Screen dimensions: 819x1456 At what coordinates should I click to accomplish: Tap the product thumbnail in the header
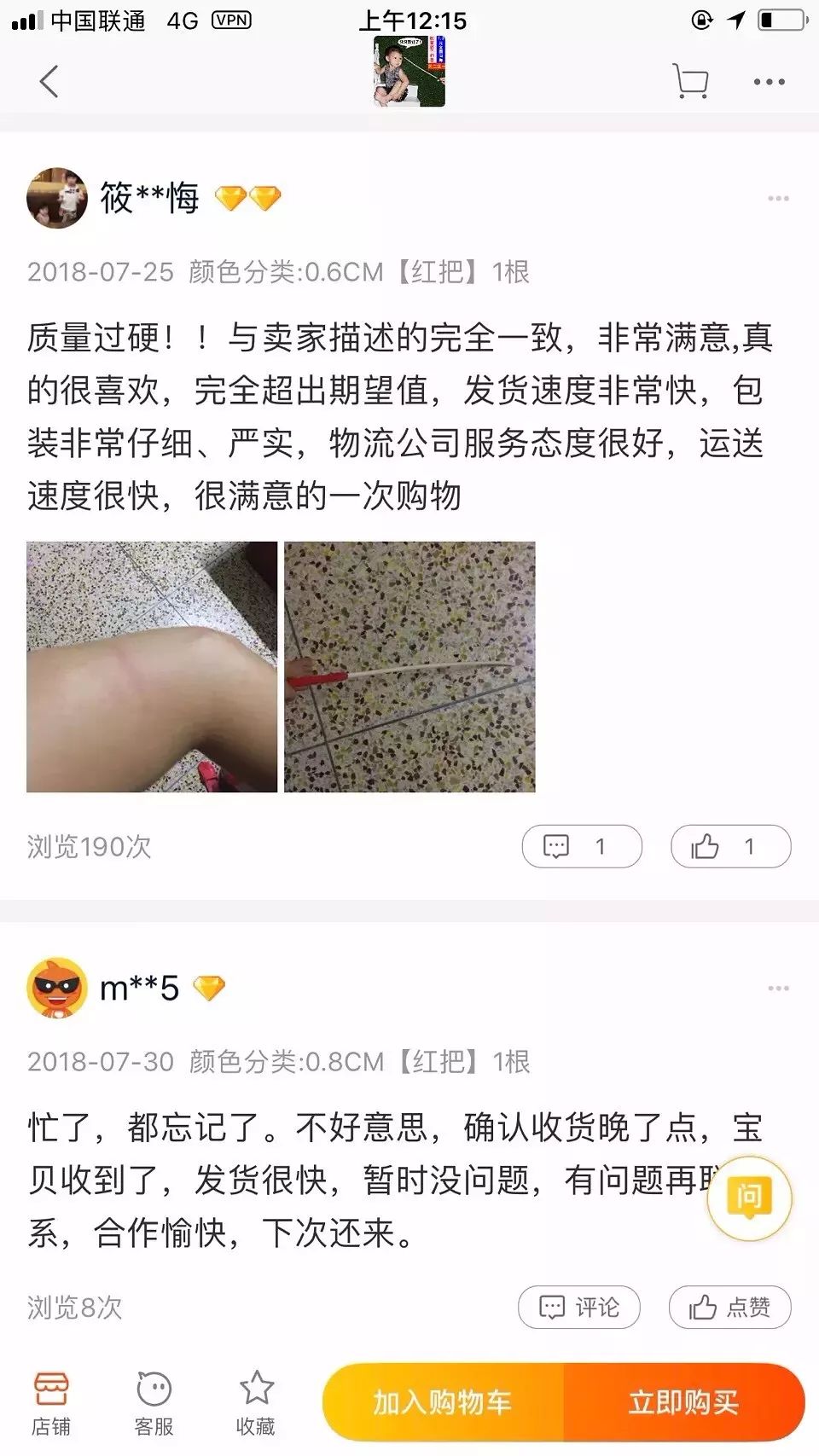tap(410, 72)
